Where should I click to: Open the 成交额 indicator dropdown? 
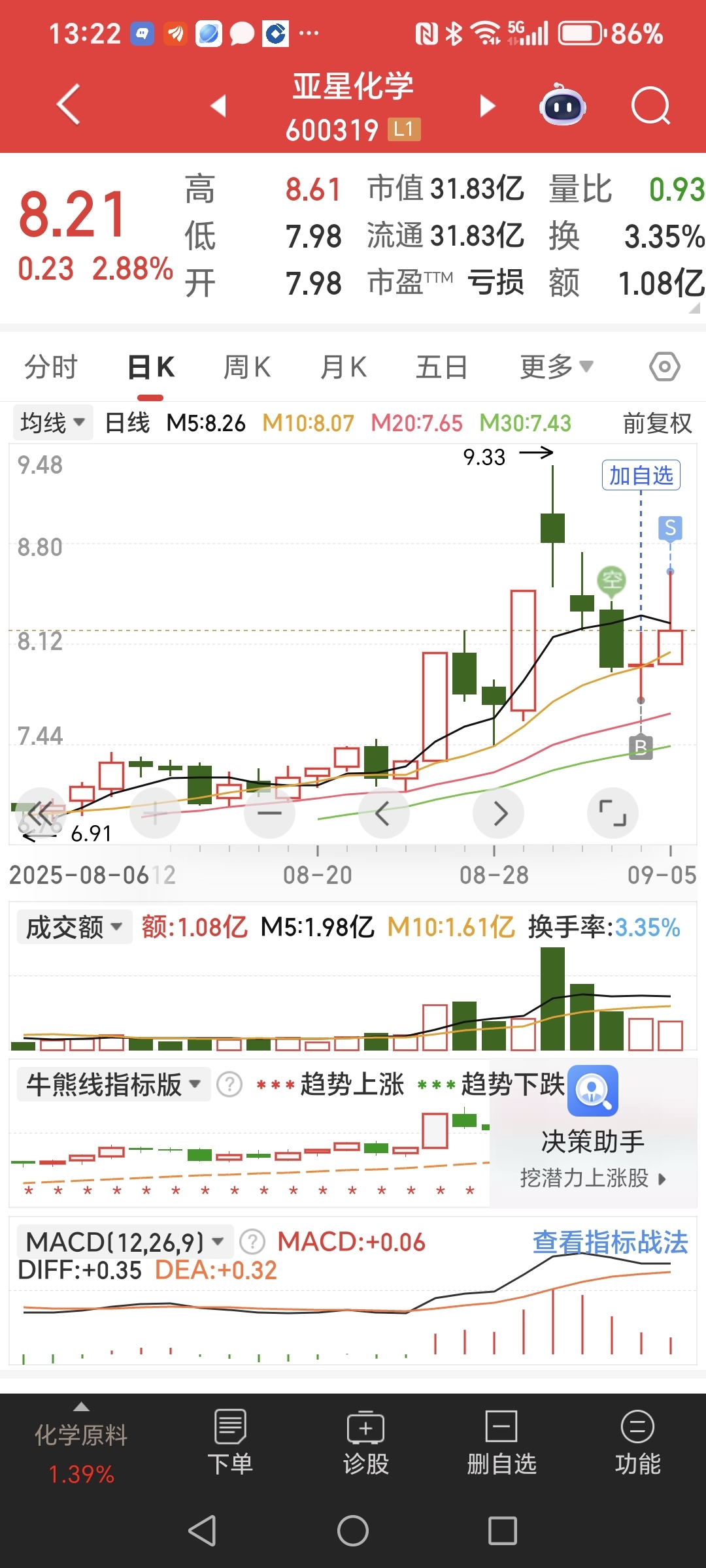coord(75,927)
